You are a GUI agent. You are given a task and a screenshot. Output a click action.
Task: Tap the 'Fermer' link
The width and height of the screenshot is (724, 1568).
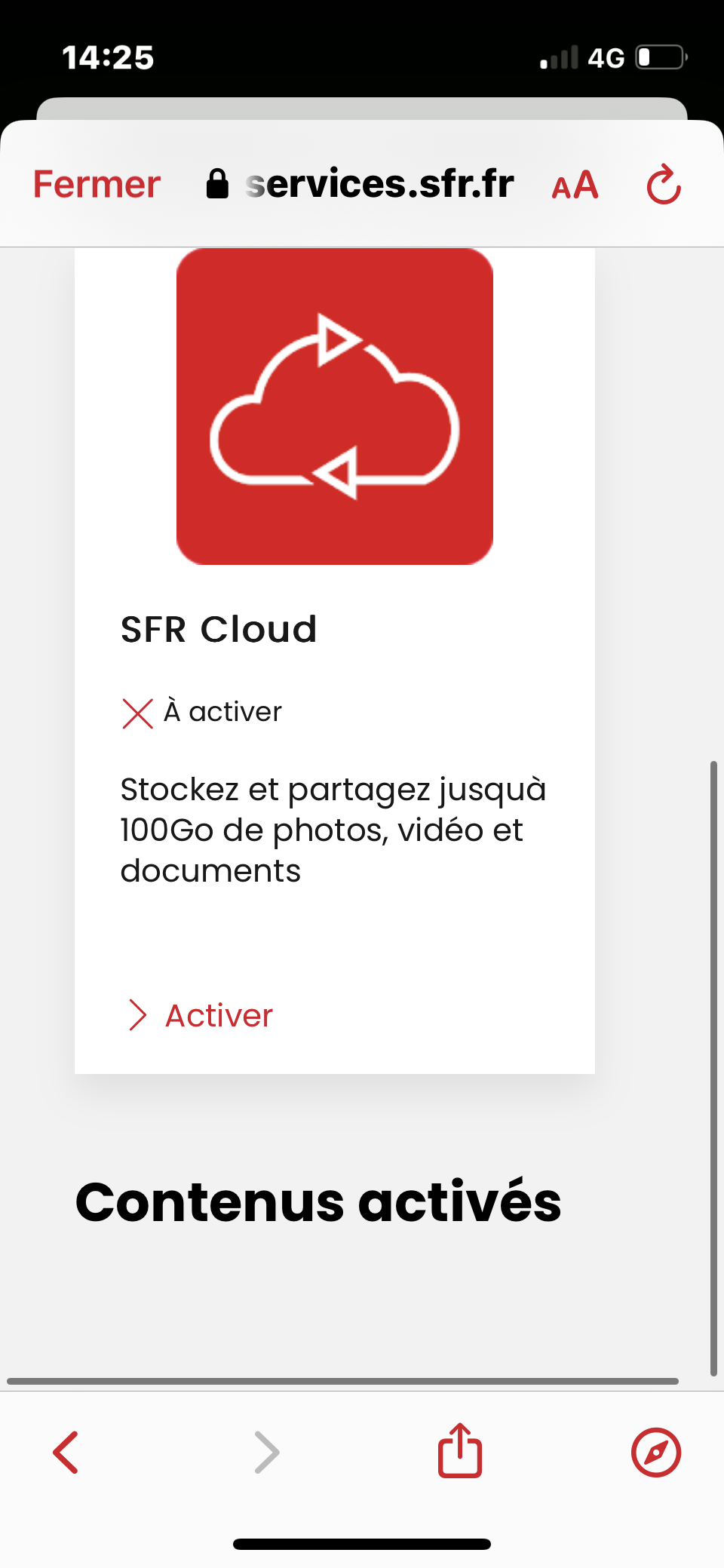coord(96,183)
